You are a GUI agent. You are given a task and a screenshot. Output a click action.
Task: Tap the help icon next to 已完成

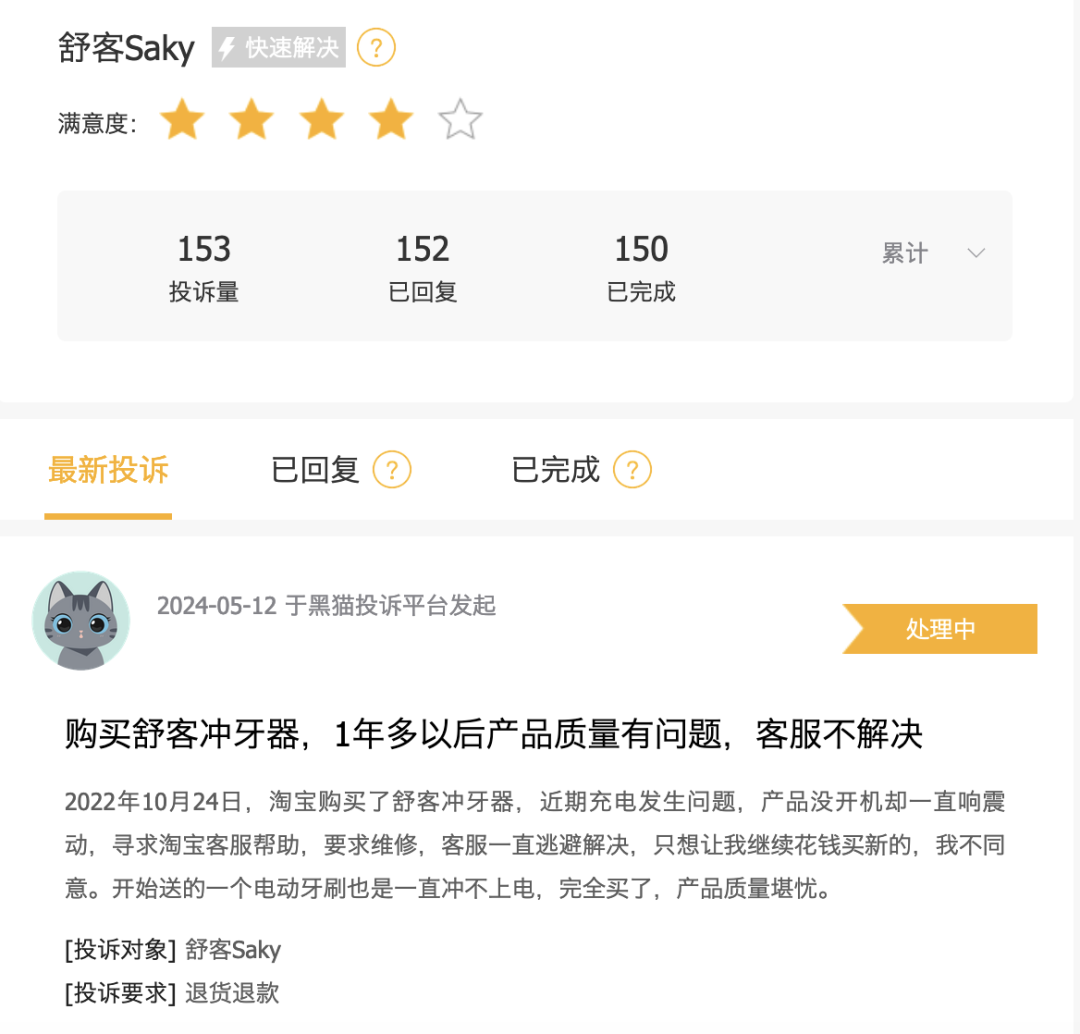click(x=632, y=469)
